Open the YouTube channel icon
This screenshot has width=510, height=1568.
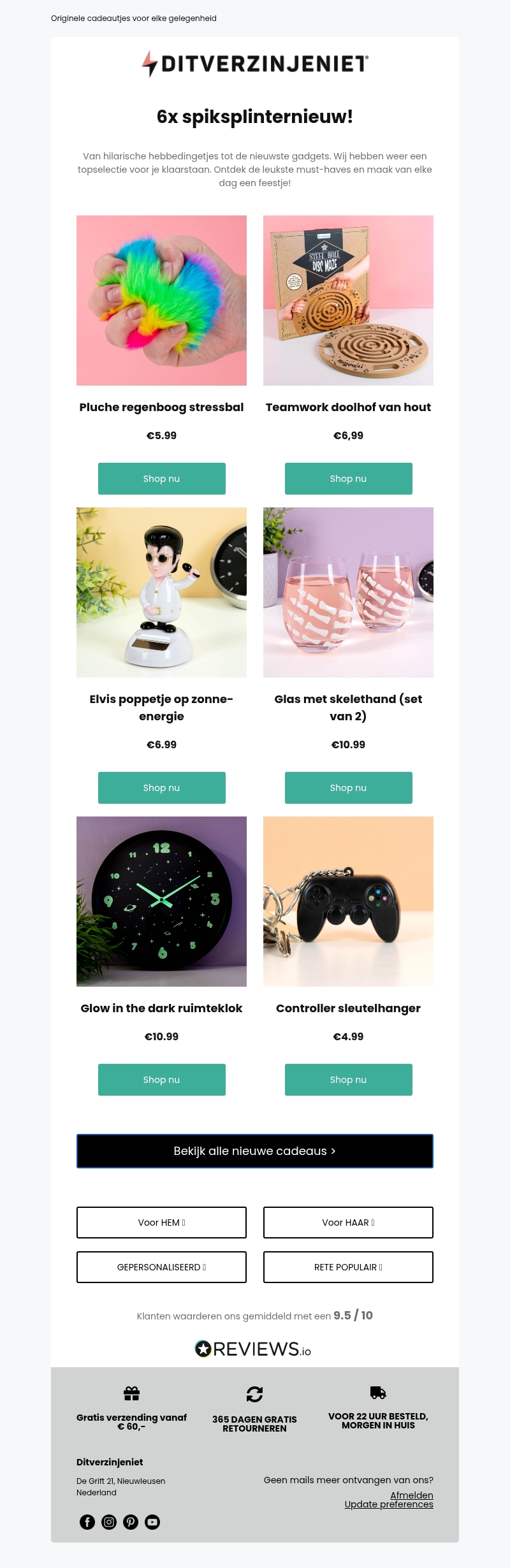pos(152,1522)
